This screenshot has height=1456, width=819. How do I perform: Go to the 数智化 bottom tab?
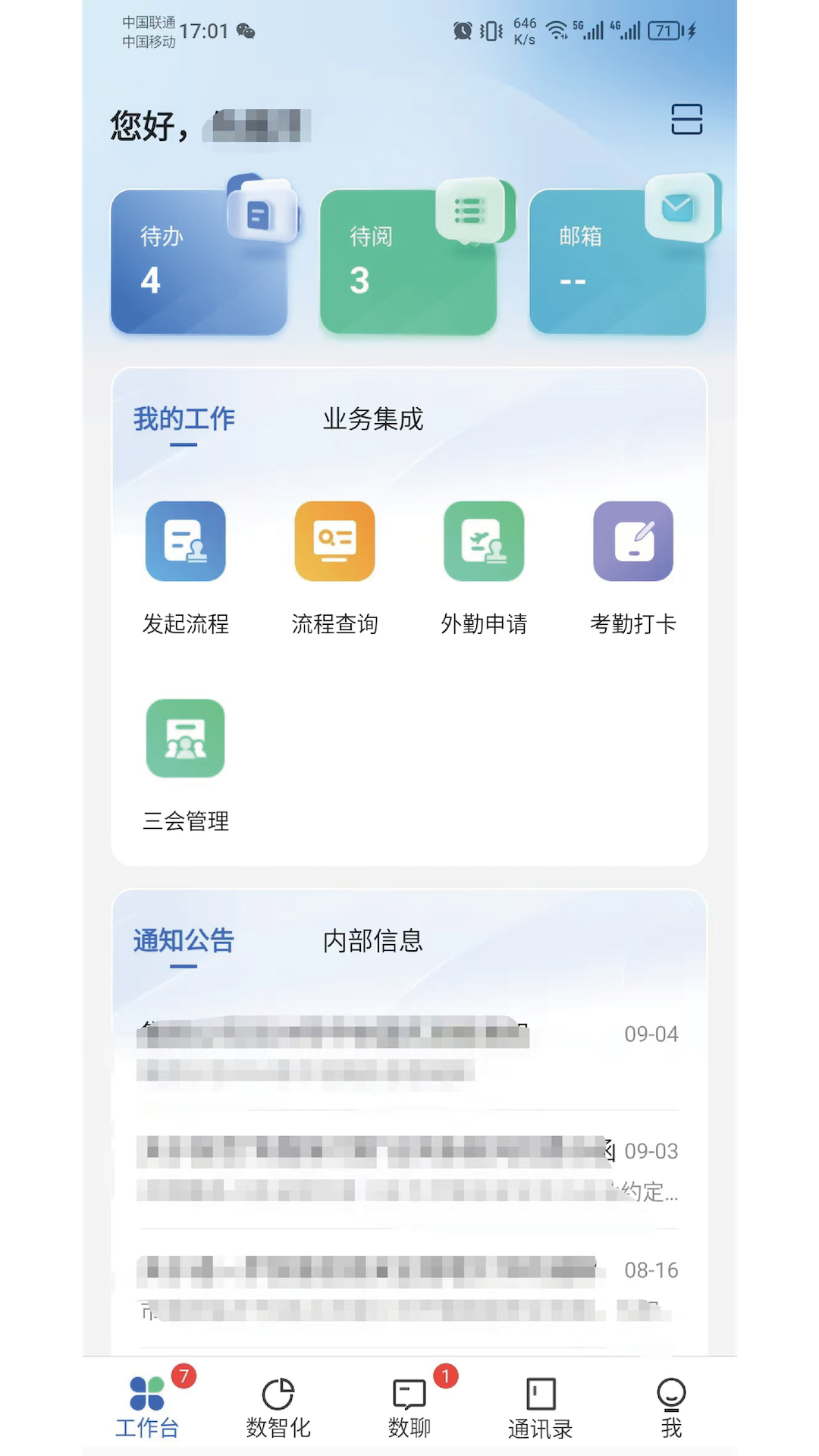[x=278, y=1407]
